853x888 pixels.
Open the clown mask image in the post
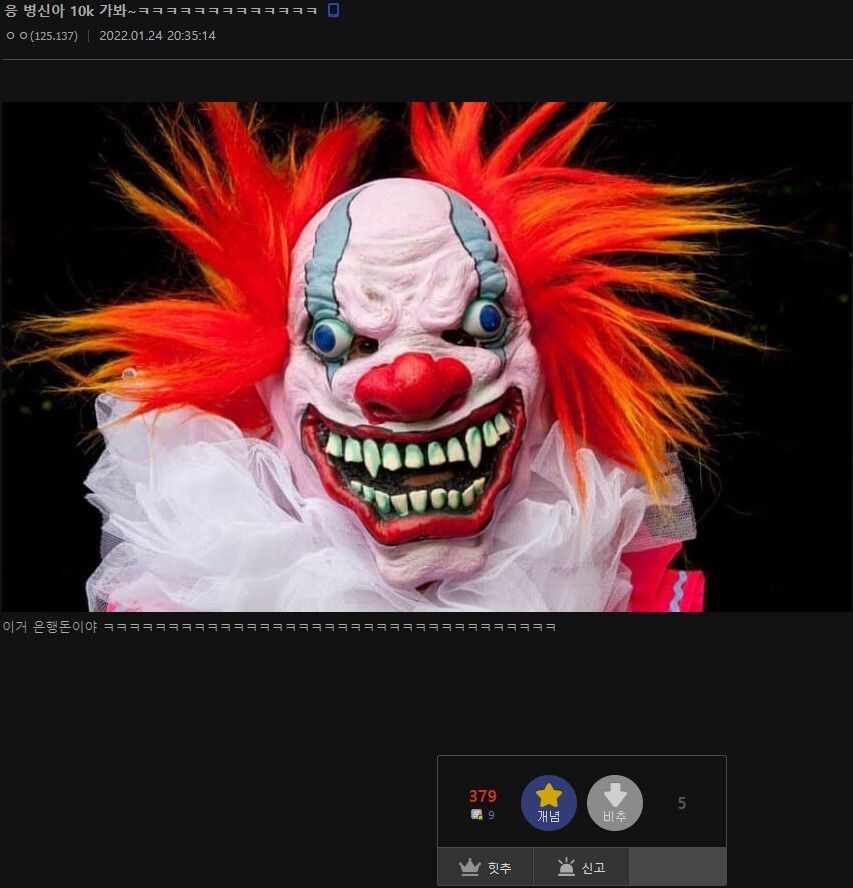click(426, 357)
